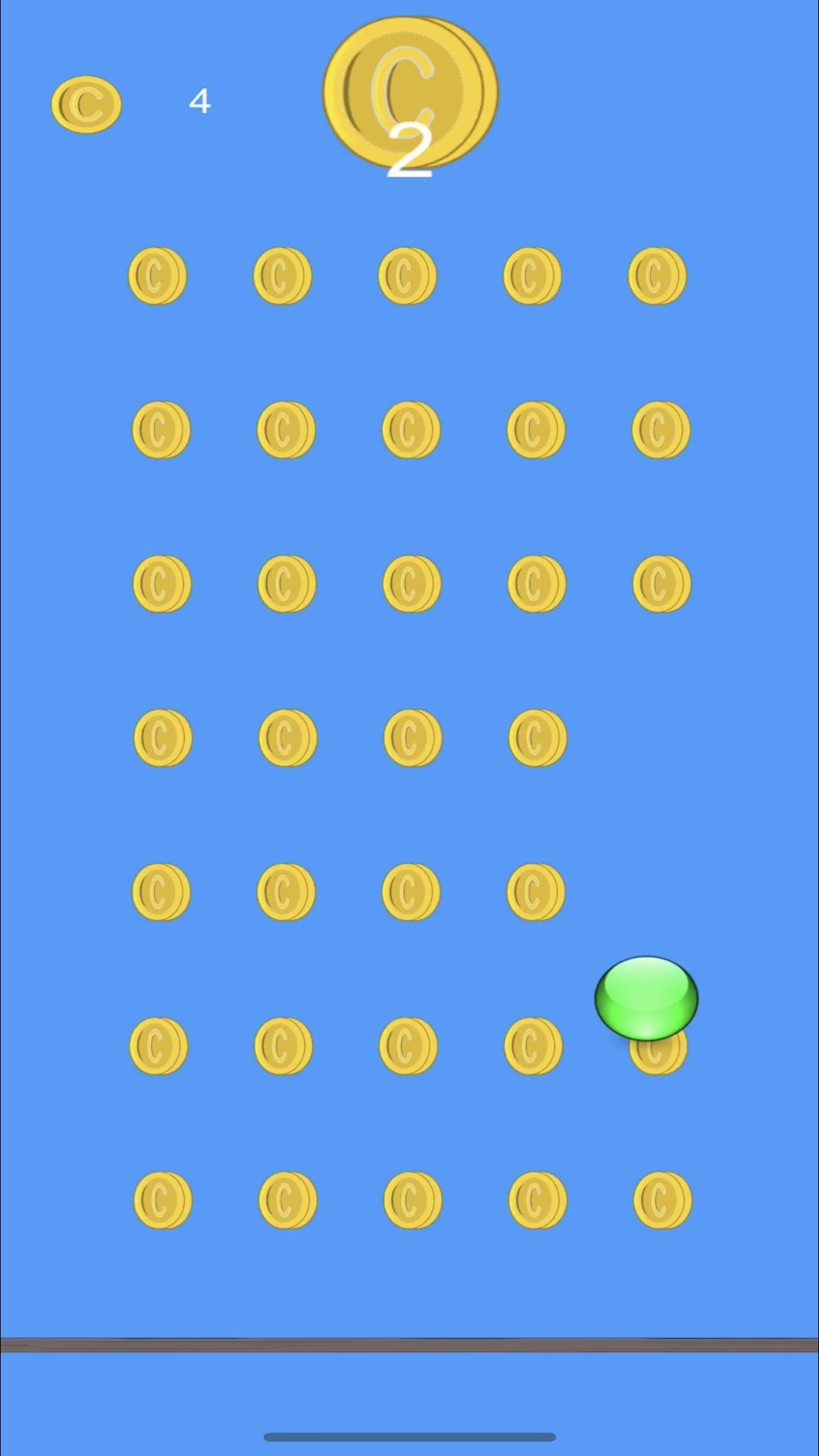This screenshot has height=1456, width=819.
Task: Collect the leftmost coin of the third row
Action: (x=162, y=582)
